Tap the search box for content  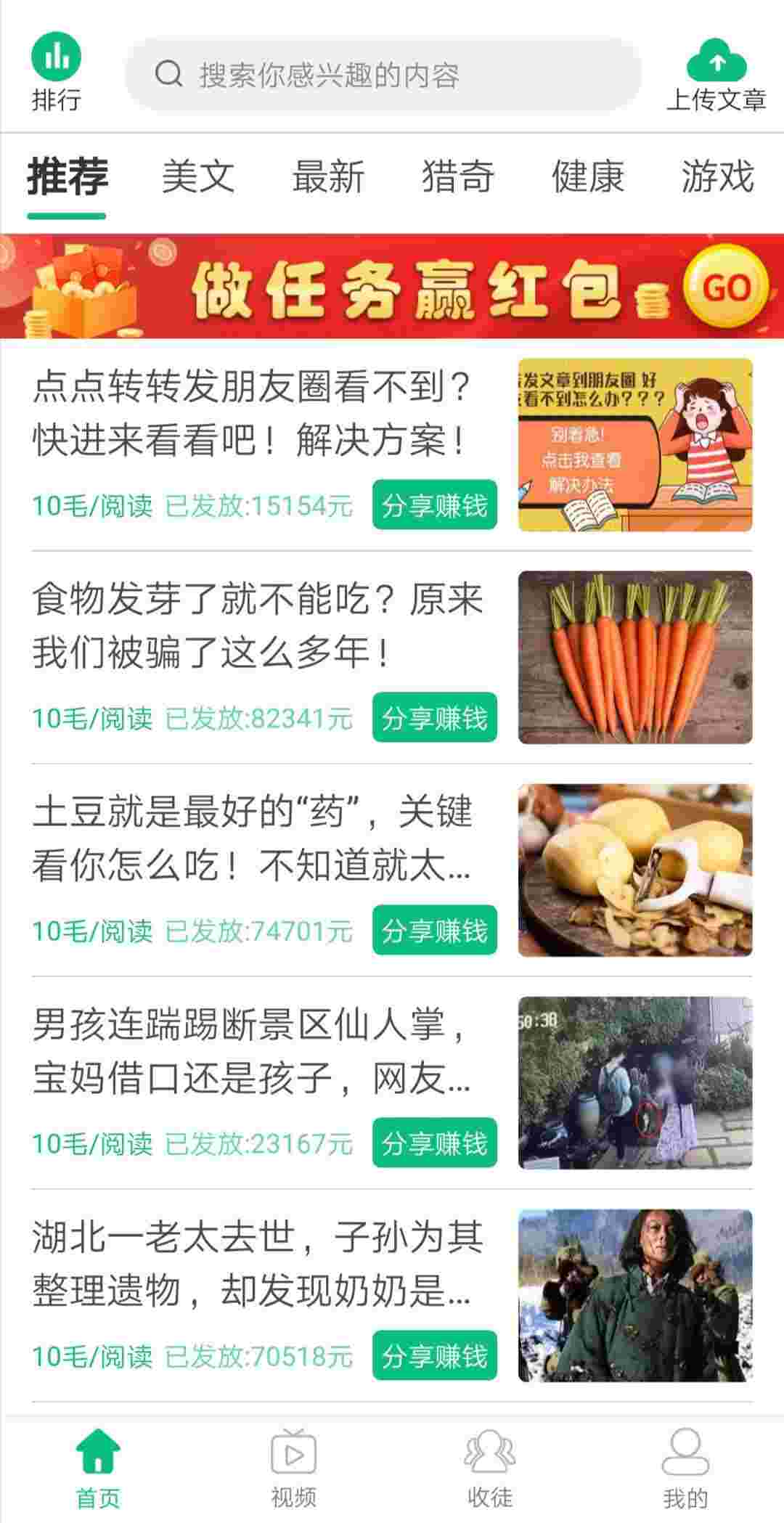pyautogui.click(x=383, y=74)
